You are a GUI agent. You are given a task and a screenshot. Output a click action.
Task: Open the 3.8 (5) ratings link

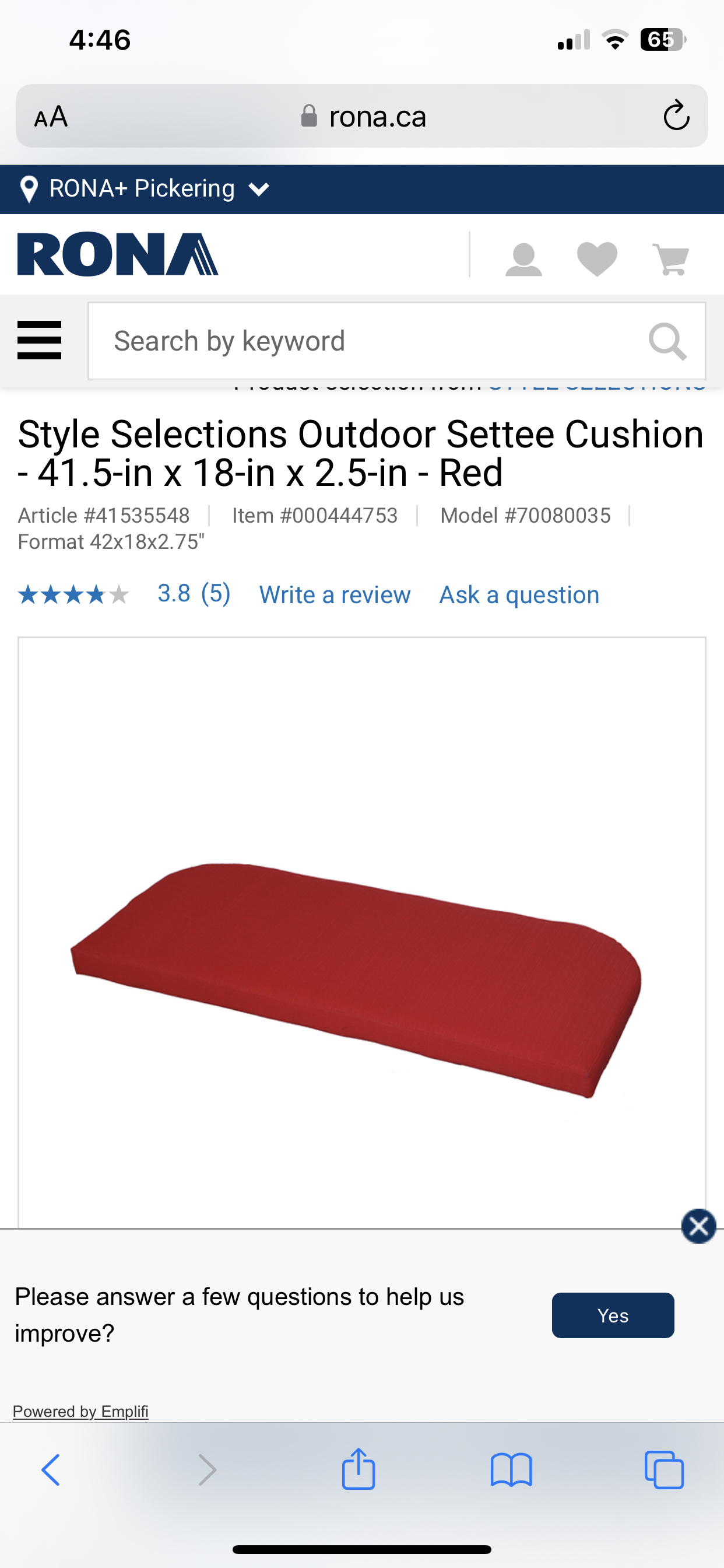point(194,593)
